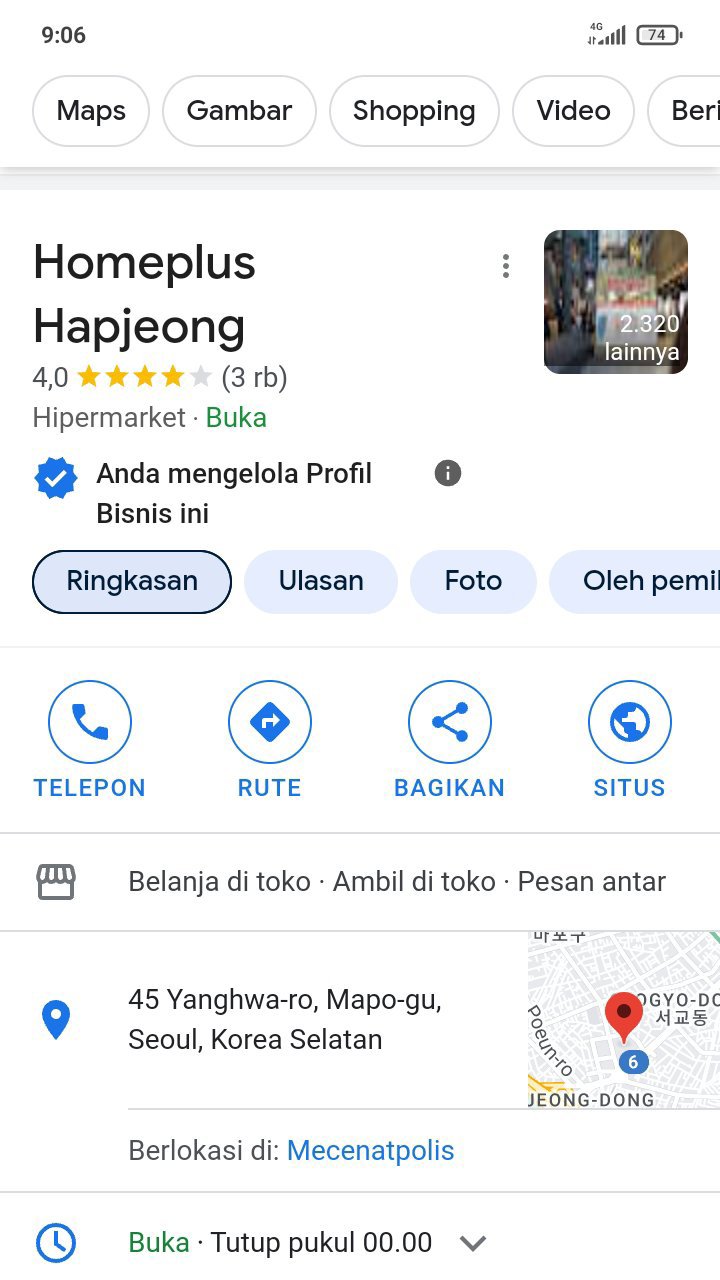The width and height of the screenshot is (720, 1280).
Task: Open the Foto chip
Action: click(473, 581)
